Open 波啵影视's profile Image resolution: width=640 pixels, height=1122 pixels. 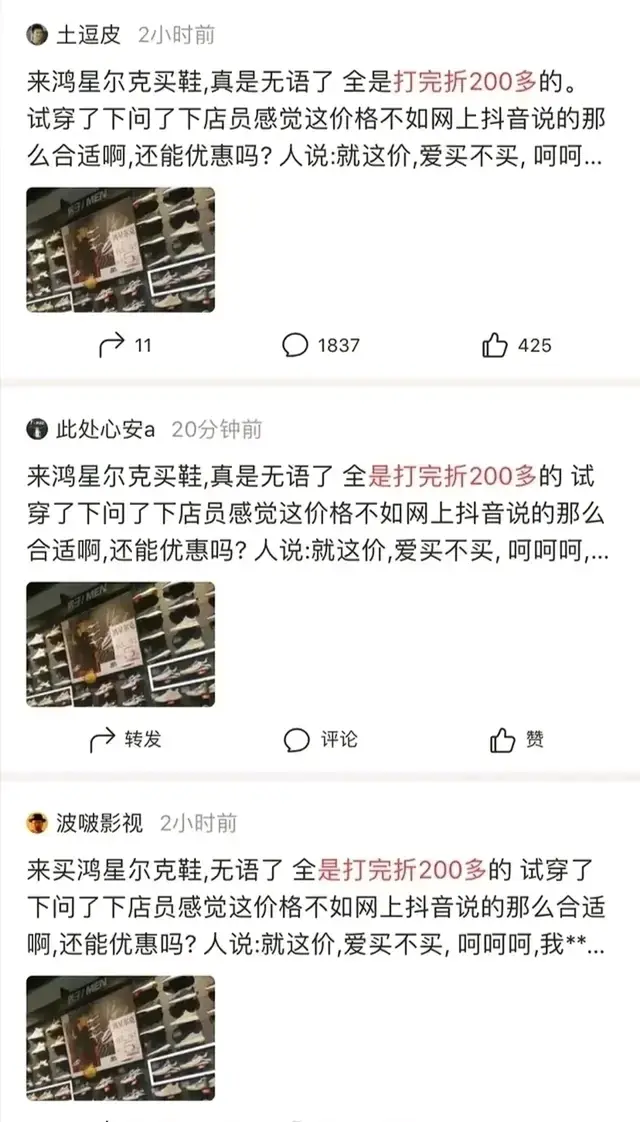click(84, 823)
